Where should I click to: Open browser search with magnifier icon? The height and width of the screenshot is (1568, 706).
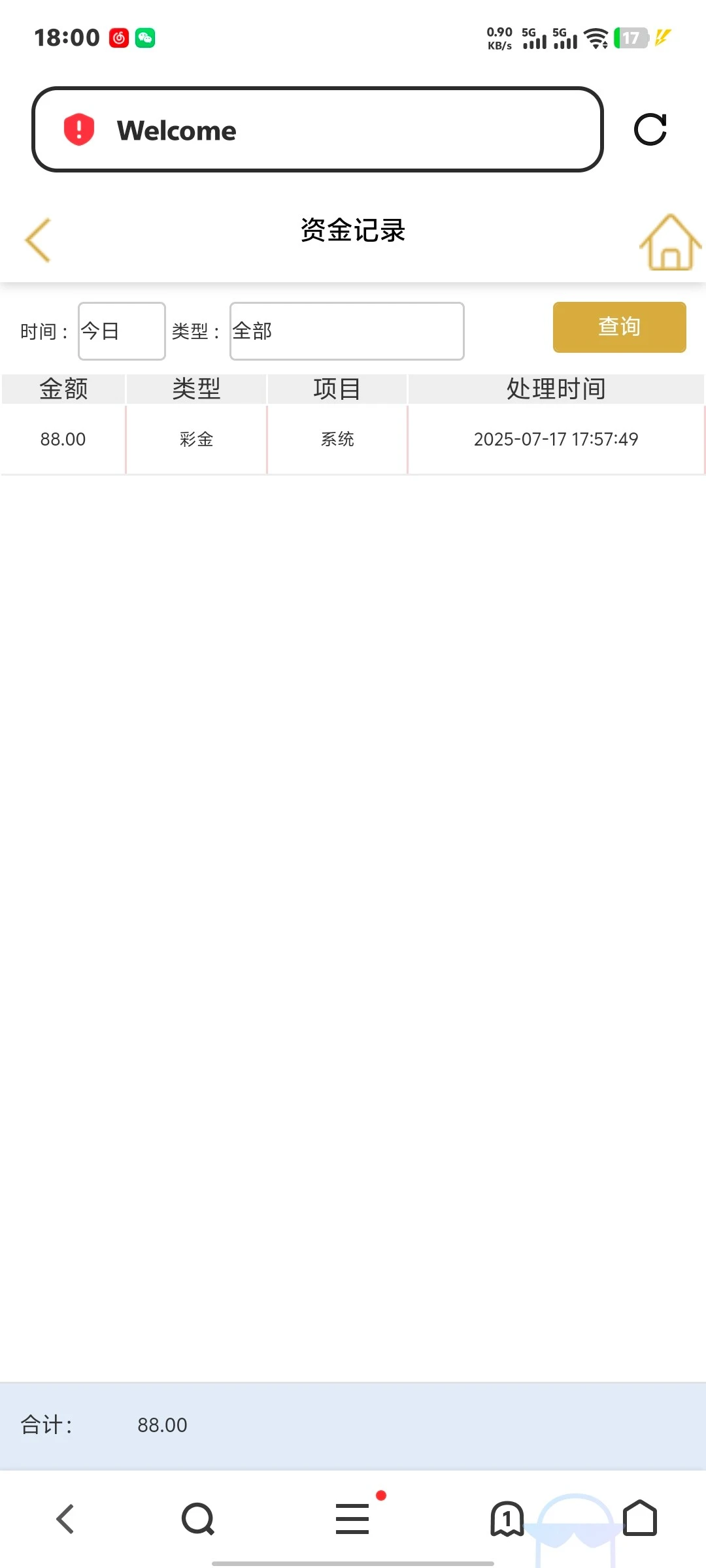[197, 1518]
